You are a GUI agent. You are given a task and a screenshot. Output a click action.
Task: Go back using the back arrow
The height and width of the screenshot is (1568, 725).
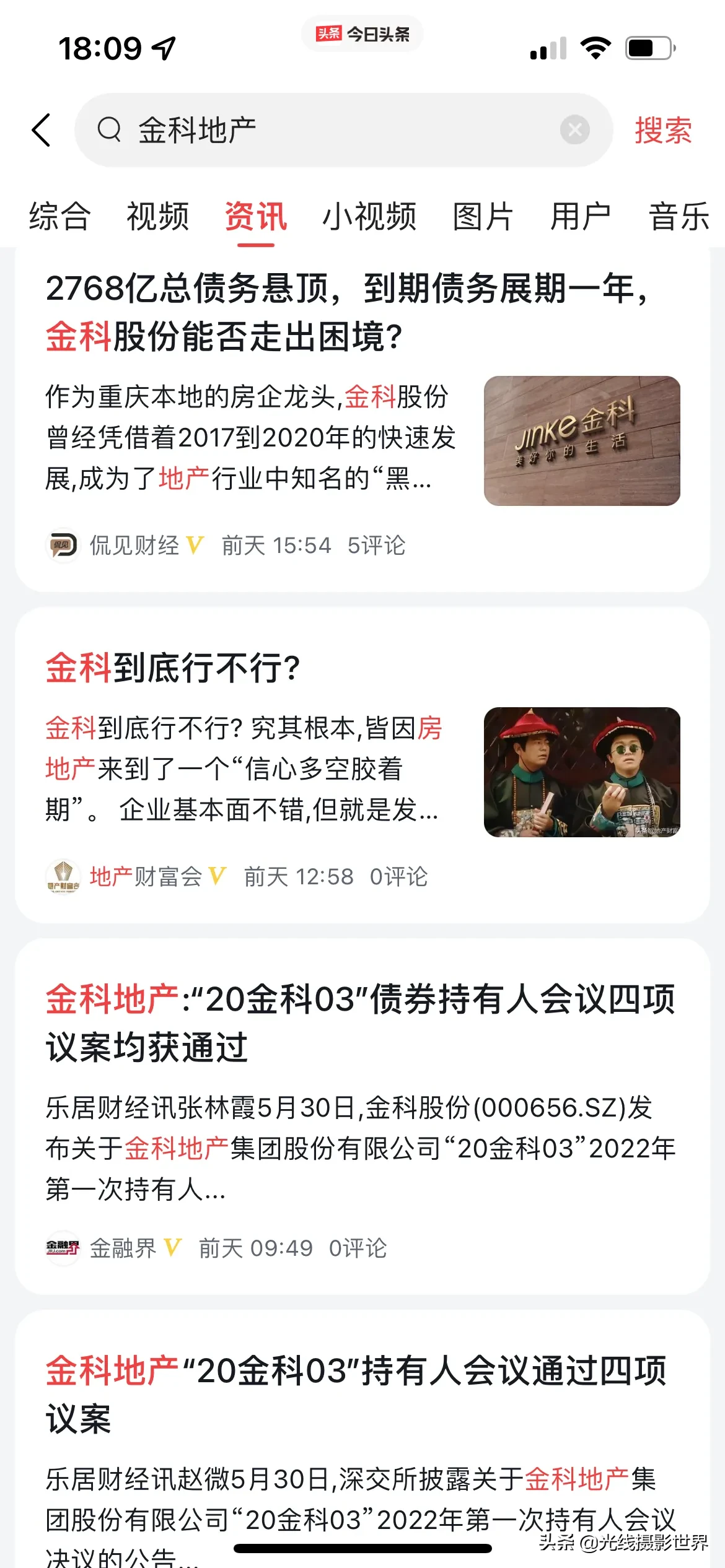point(42,130)
